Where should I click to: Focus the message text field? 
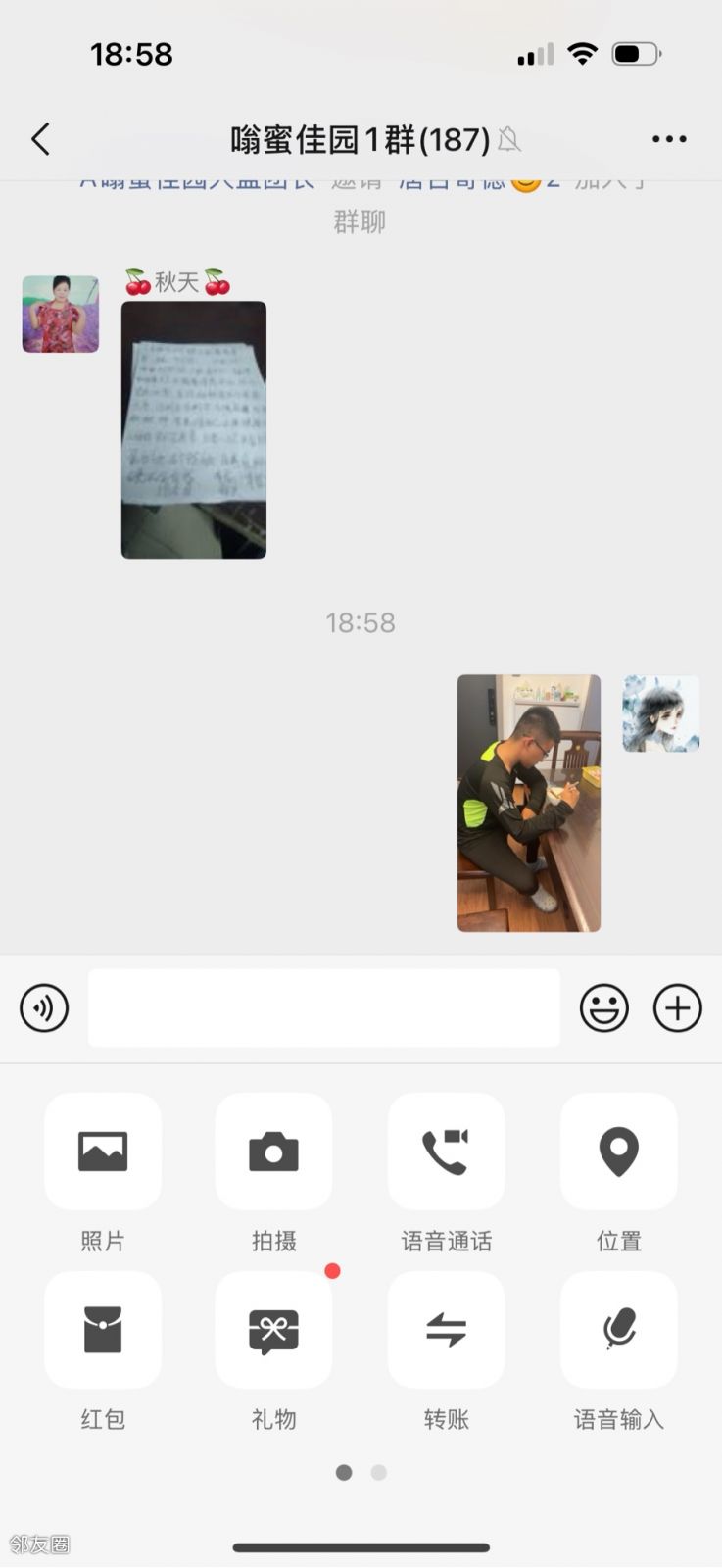(x=323, y=1007)
